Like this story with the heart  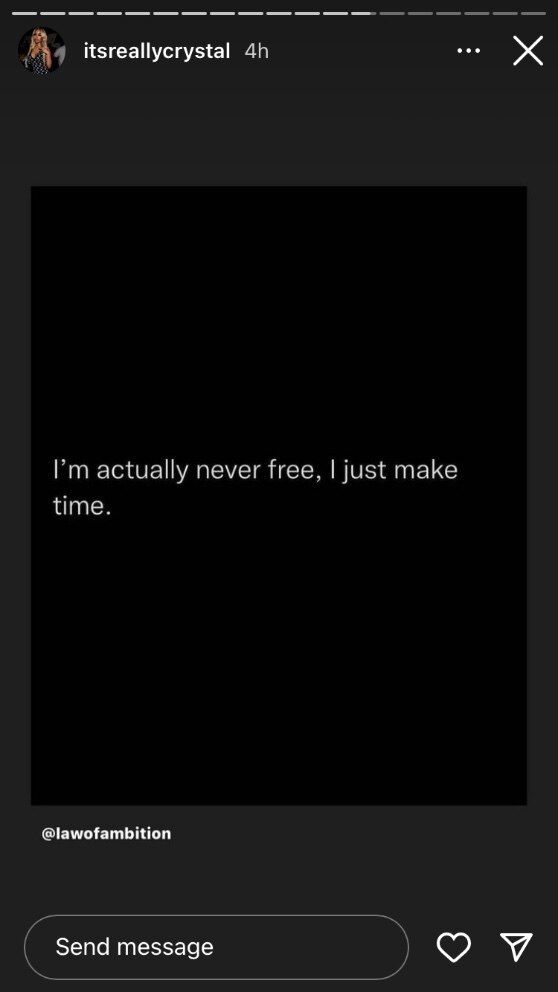(454, 947)
